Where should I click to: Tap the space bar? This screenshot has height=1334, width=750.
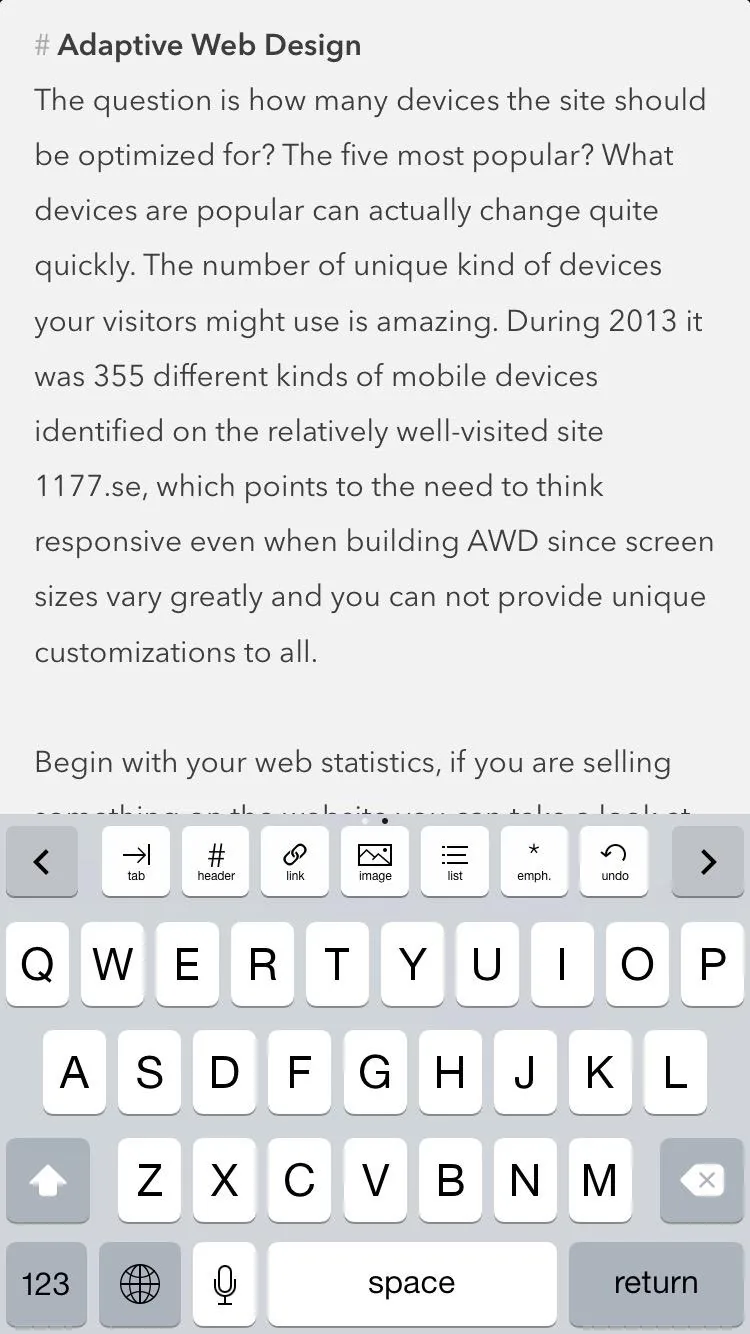(412, 1284)
